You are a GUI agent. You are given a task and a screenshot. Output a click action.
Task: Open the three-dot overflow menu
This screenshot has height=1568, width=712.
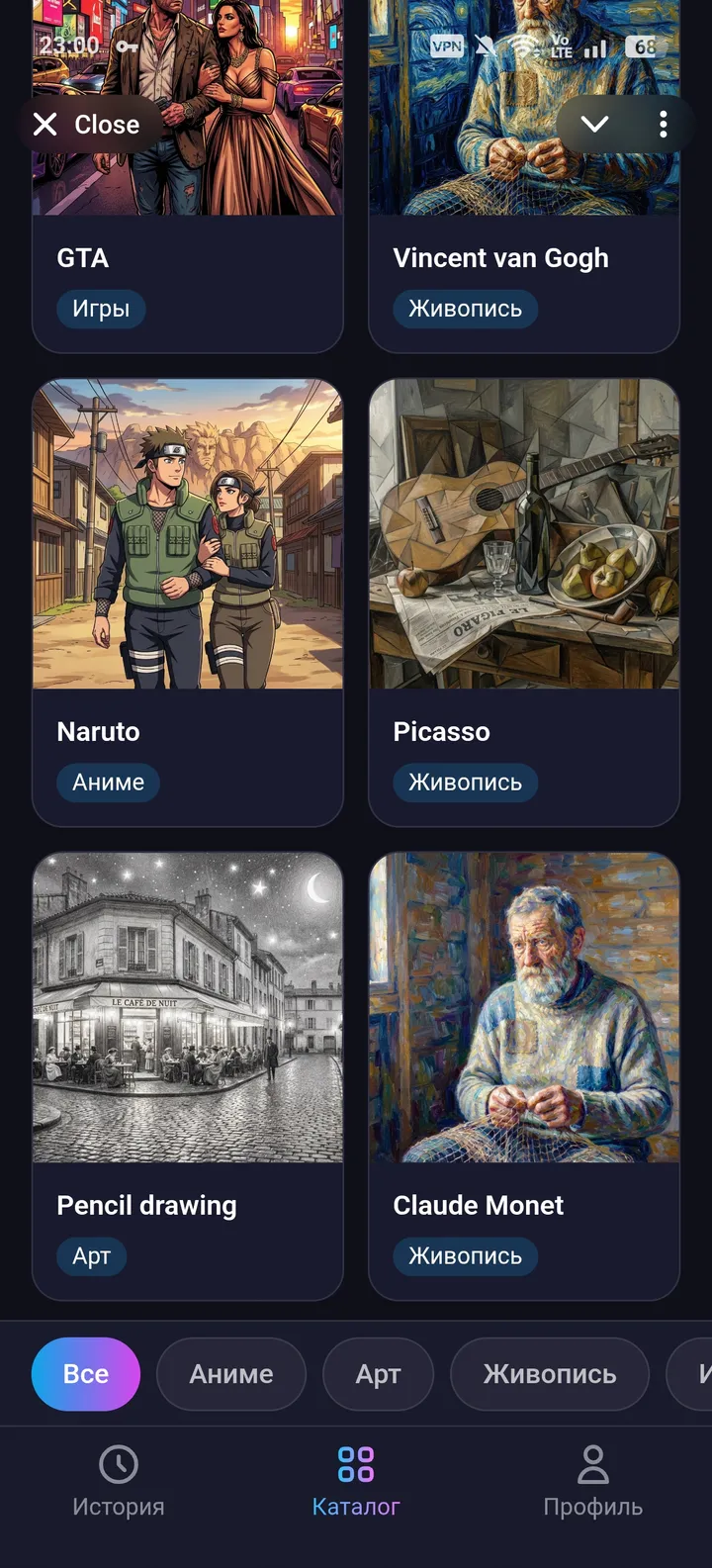click(663, 125)
